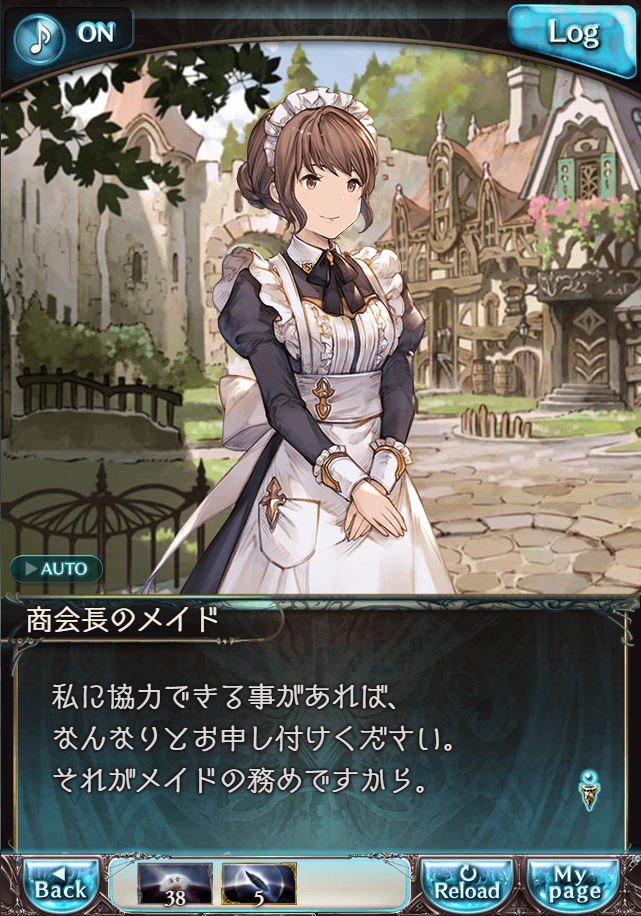Open the item showing count 5
The image size is (641, 916).
pyautogui.click(x=258, y=884)
